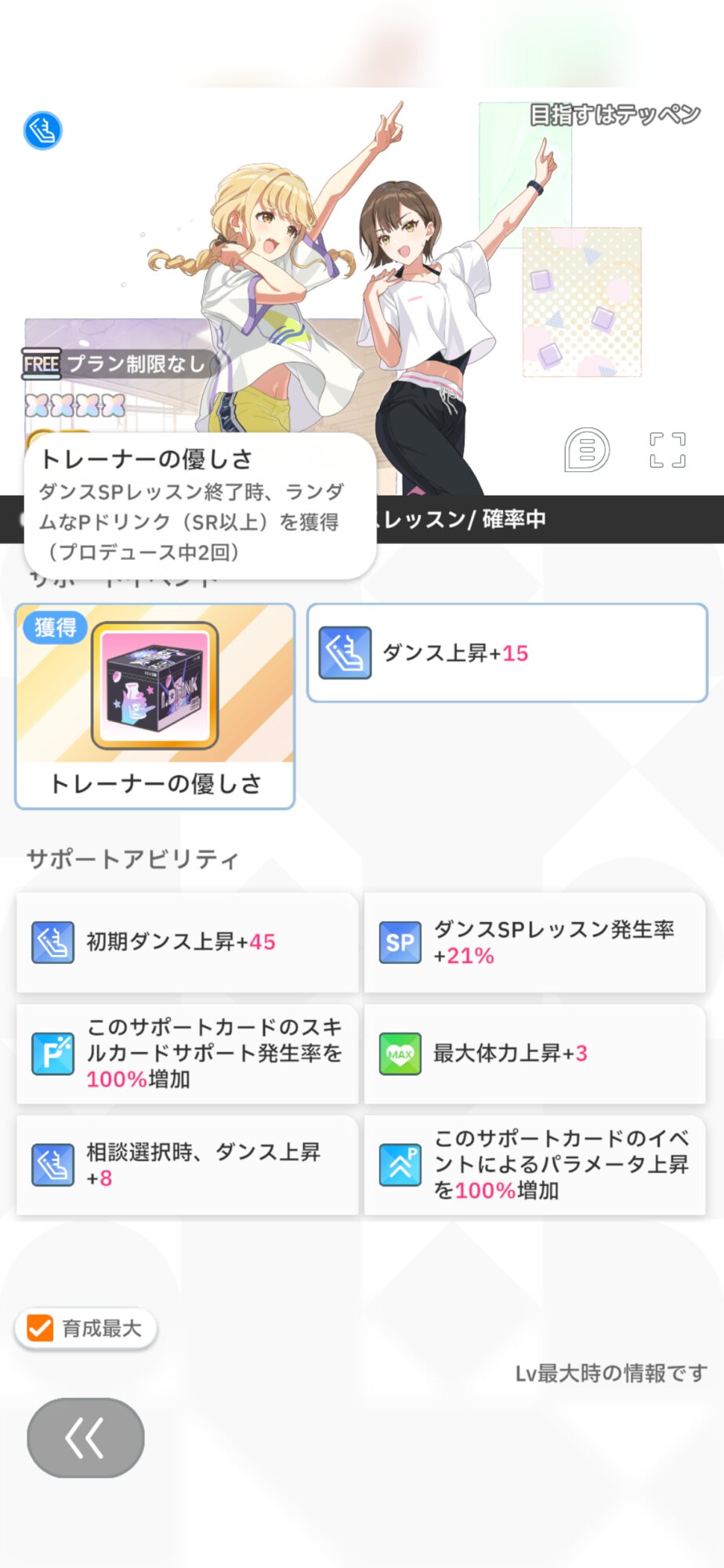Screen dimensions: 724x1568
Task: Open the card story text icon
Action: click(x=586, y=450)
